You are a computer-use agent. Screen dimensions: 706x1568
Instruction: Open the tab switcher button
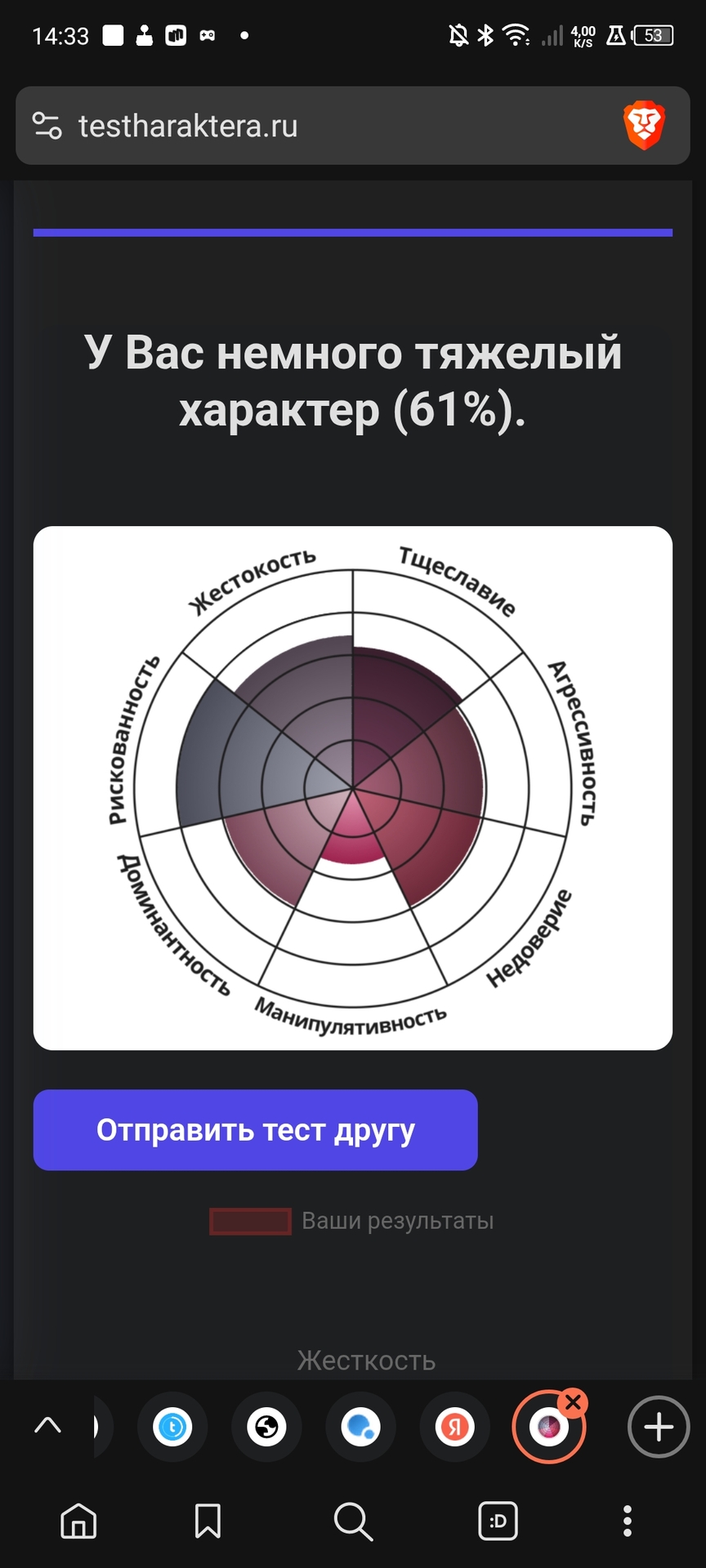click(x=498, y=1521)
